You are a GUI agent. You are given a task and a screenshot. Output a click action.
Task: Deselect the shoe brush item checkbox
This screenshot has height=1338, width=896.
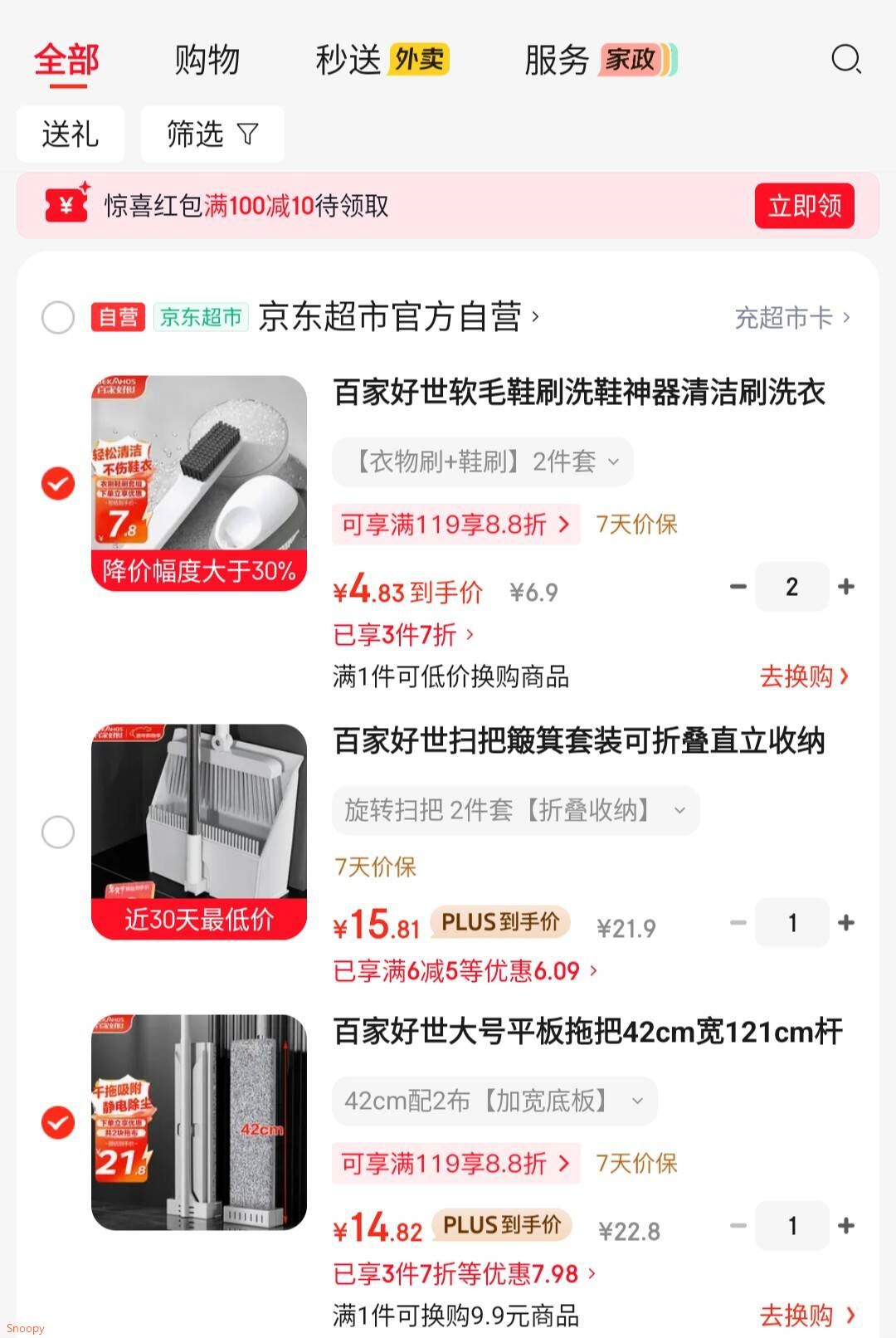click(x=56, y=484)
